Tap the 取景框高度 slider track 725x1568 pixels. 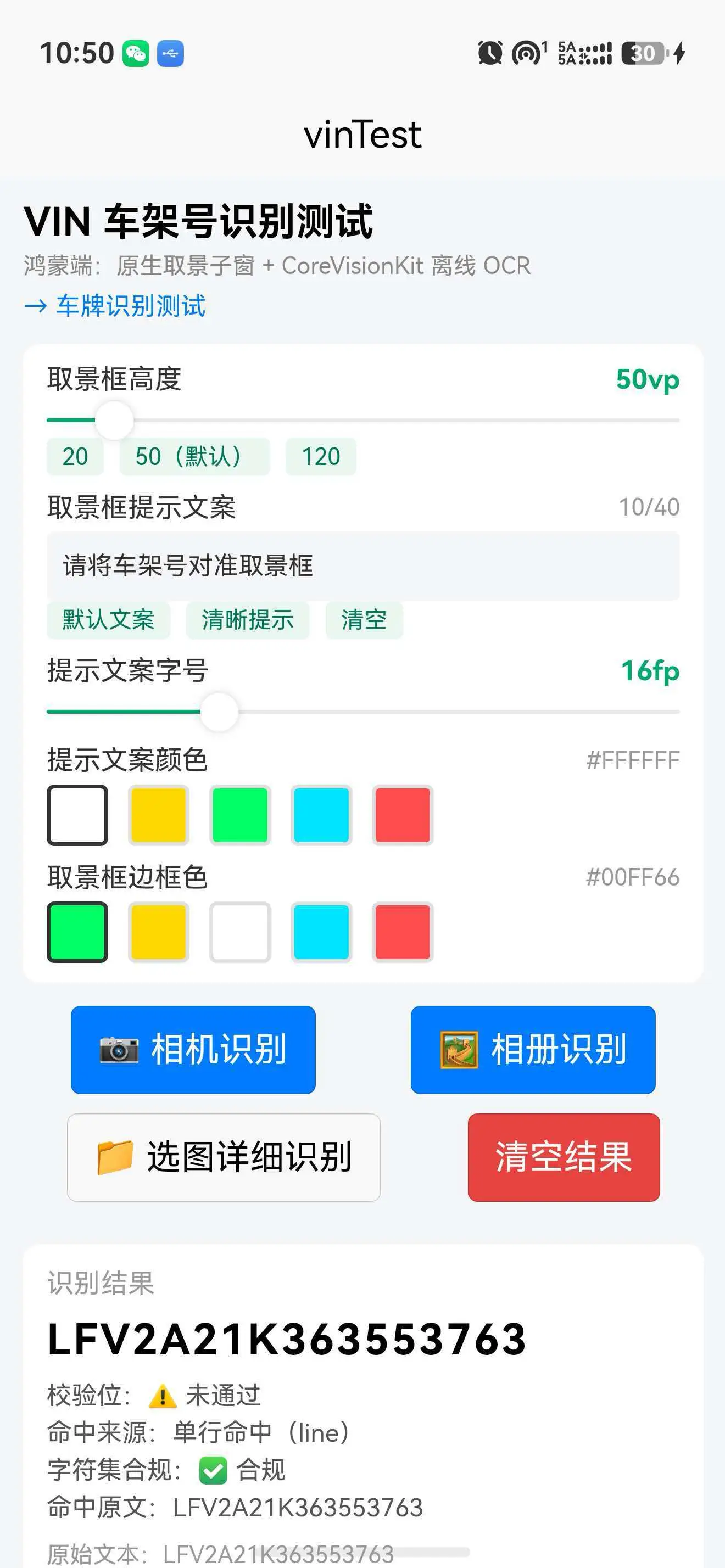363,420
